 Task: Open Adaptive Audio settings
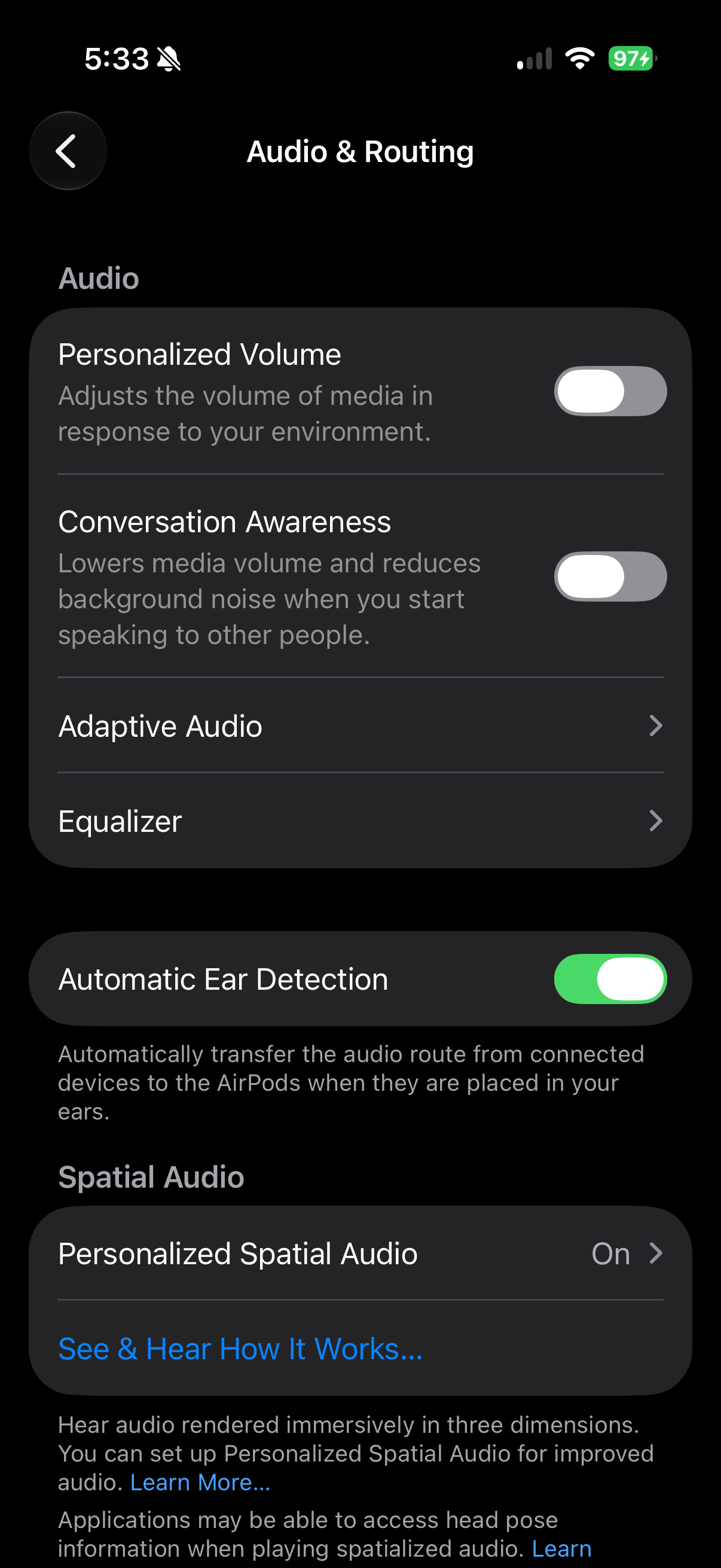tap(360, 725)
